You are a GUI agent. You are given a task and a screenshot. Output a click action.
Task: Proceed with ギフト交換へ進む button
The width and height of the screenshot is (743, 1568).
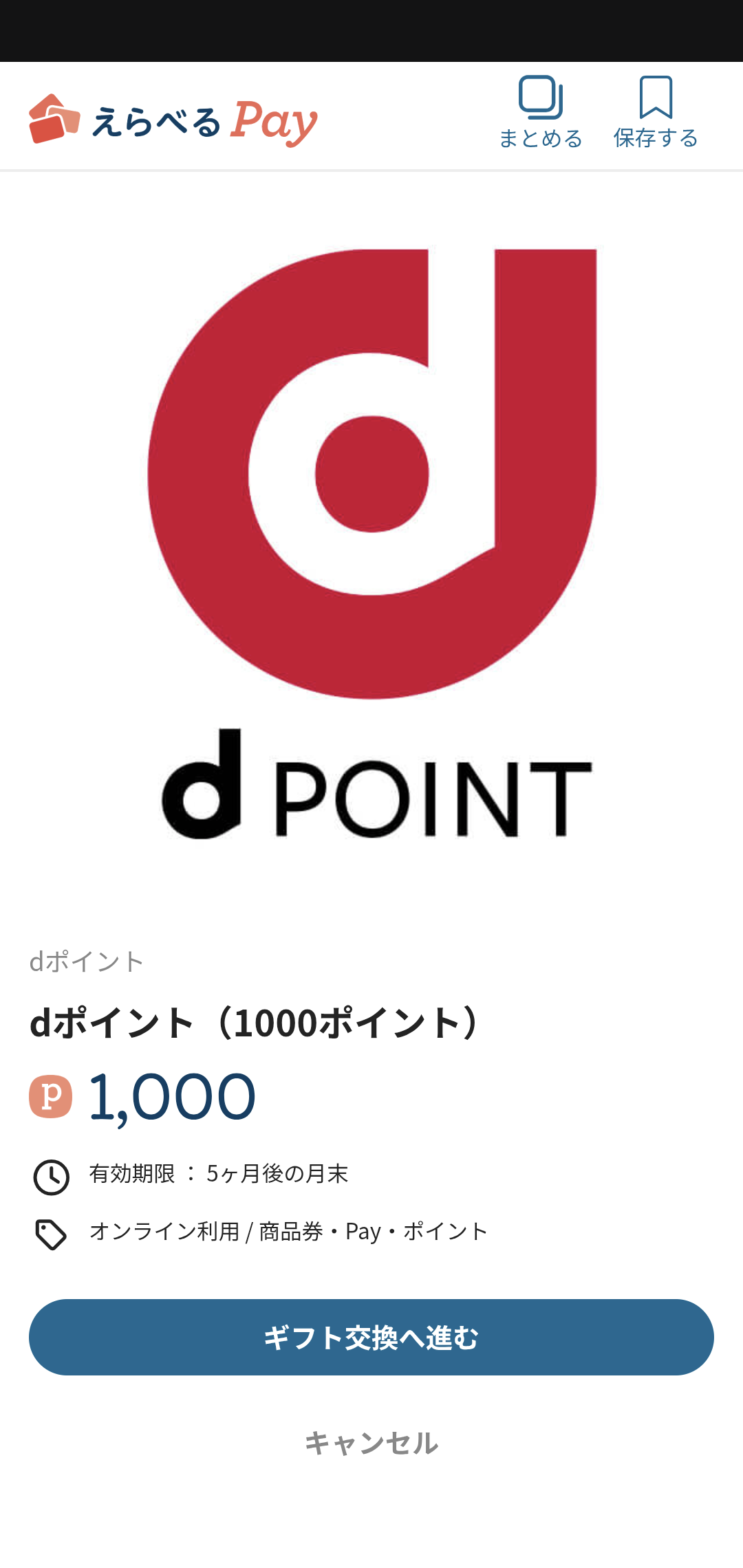[371, 1337]
